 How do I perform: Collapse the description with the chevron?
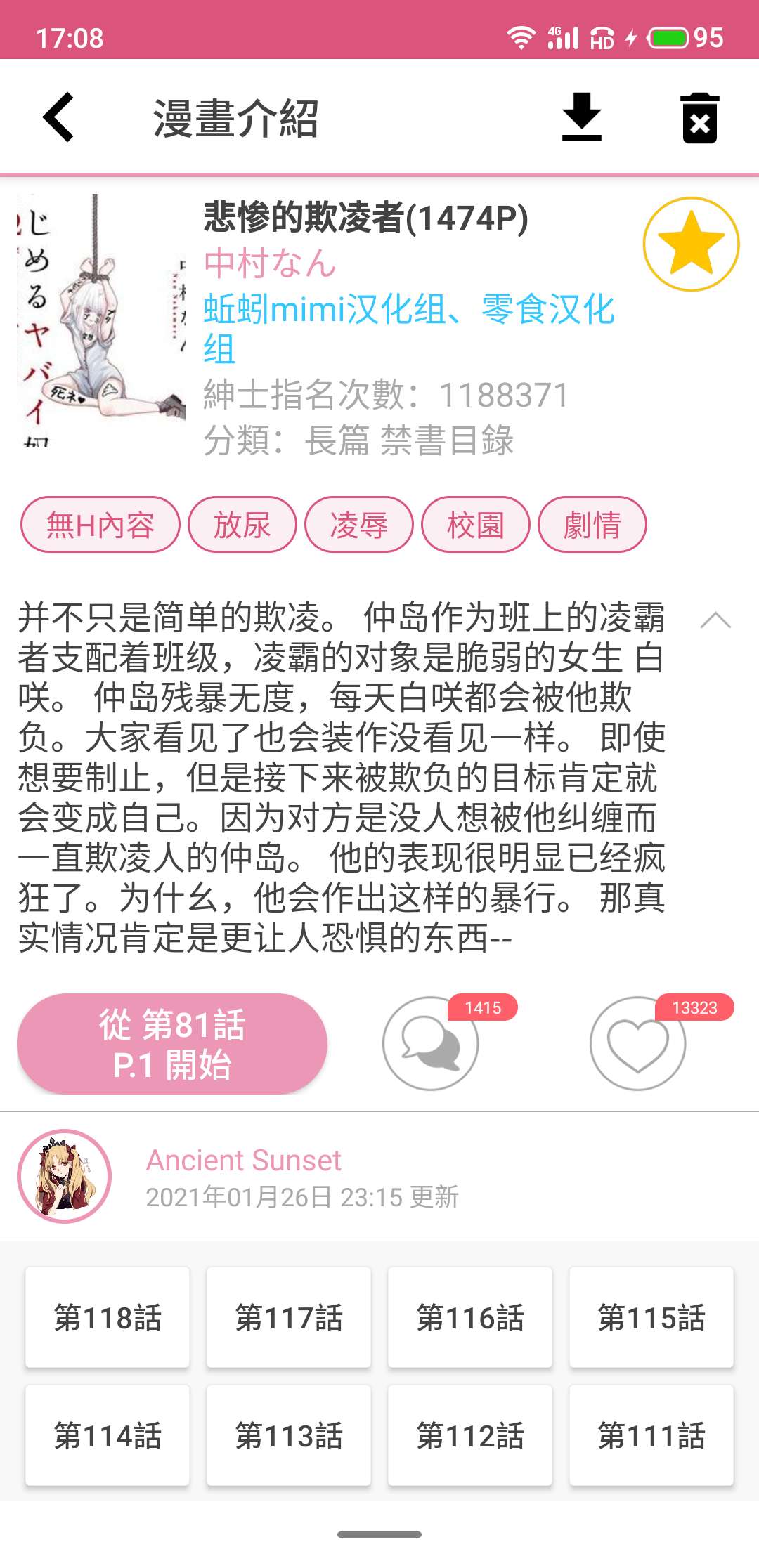(x=715, y=621)
